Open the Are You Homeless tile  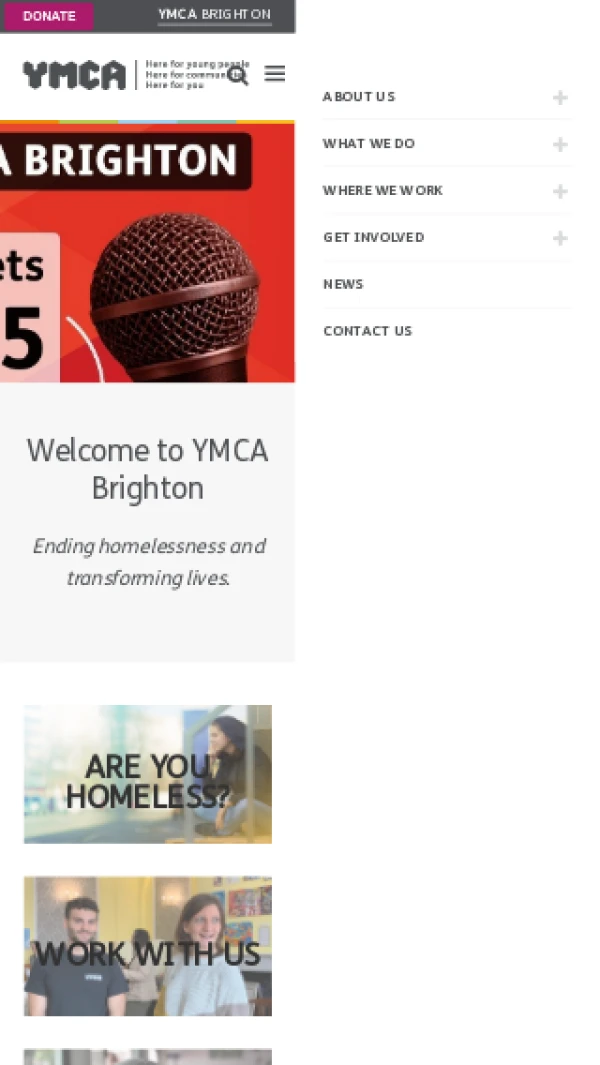tap(148, 774)
